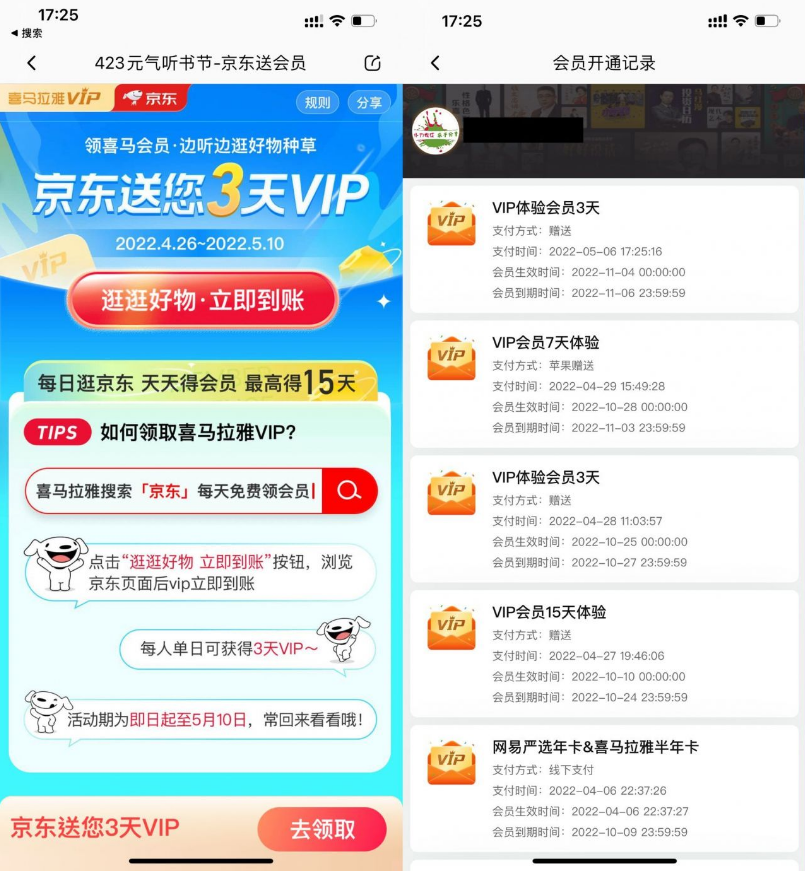Tap 逛逛好物·立即到账 red button

tap(203, 300)
